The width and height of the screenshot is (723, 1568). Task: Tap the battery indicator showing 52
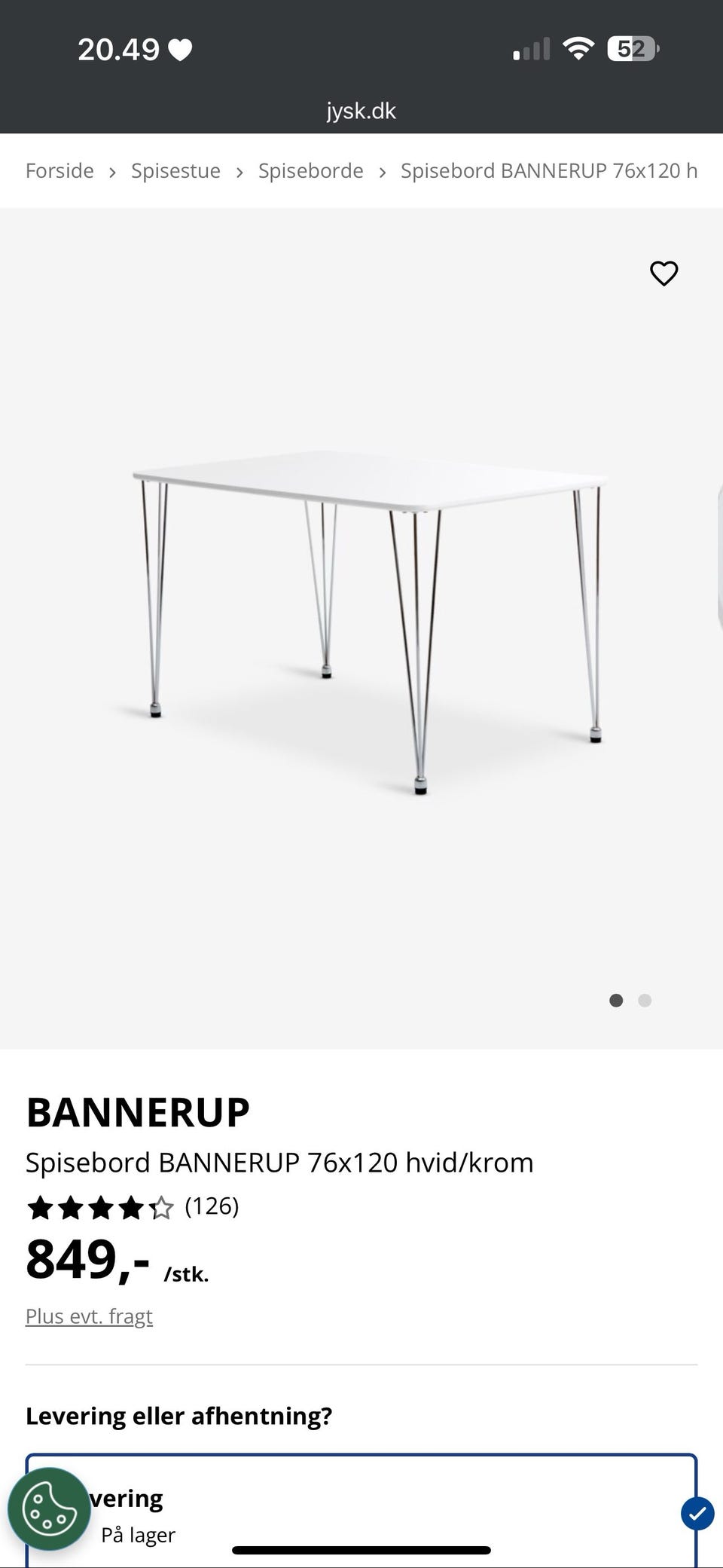[631, 47]
